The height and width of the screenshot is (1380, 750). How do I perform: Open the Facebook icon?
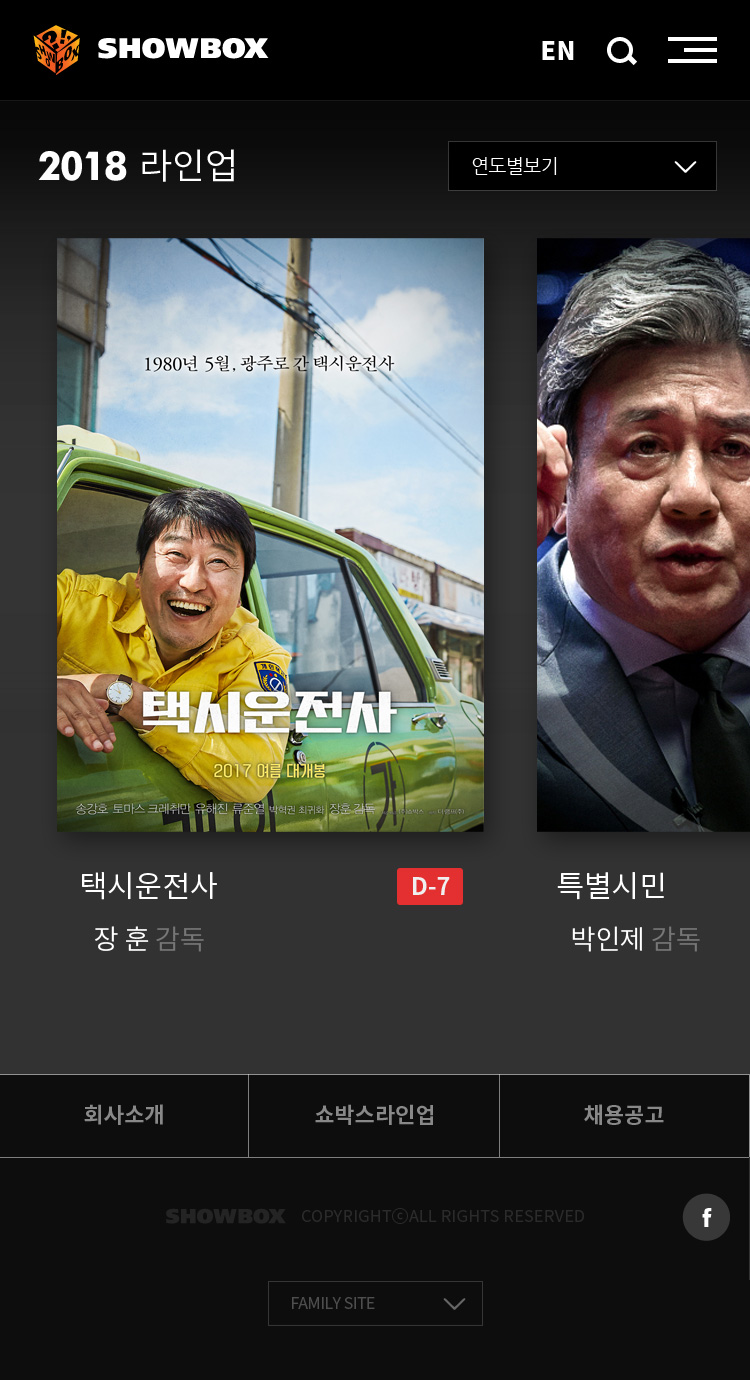706,1217
